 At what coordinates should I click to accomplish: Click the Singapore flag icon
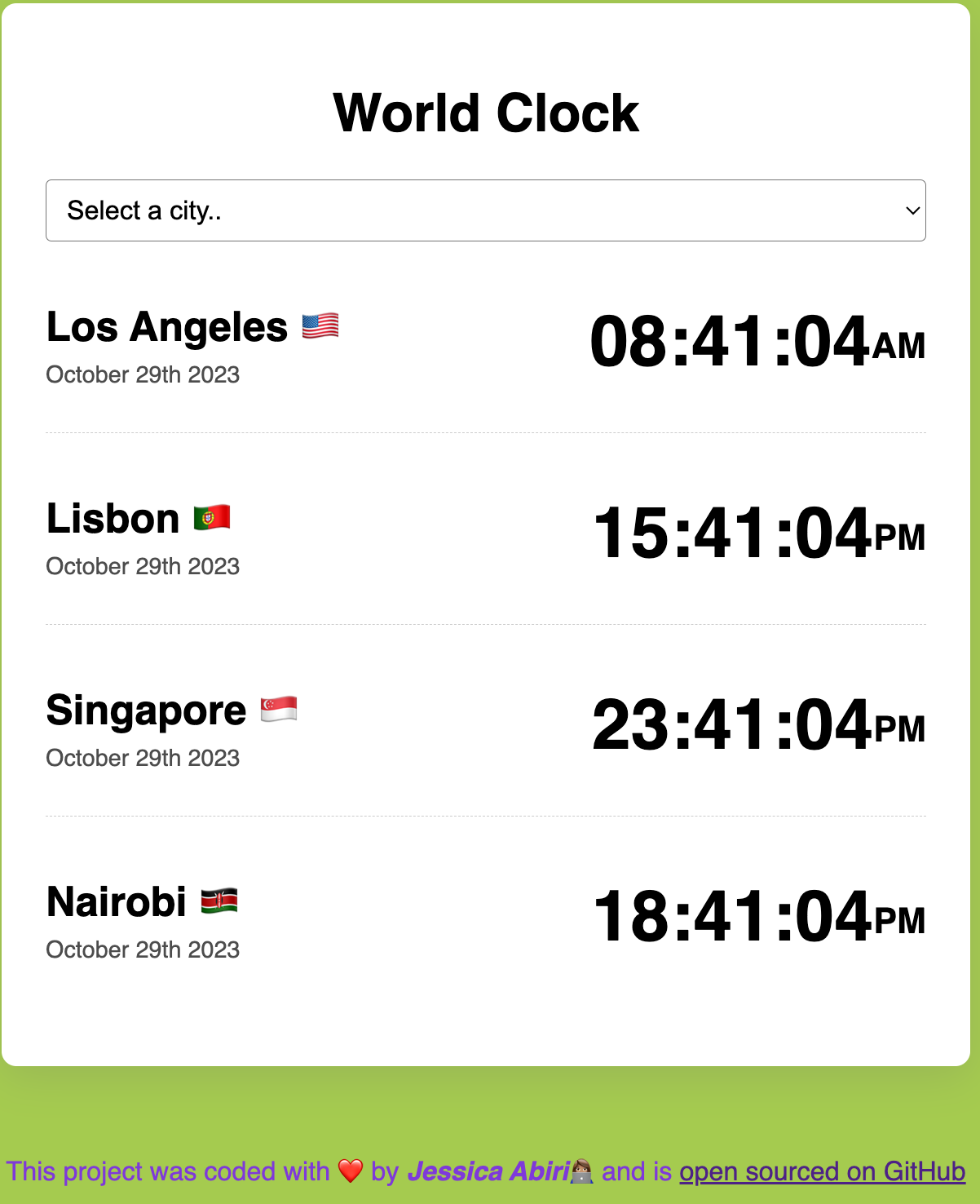pos(280,708)
